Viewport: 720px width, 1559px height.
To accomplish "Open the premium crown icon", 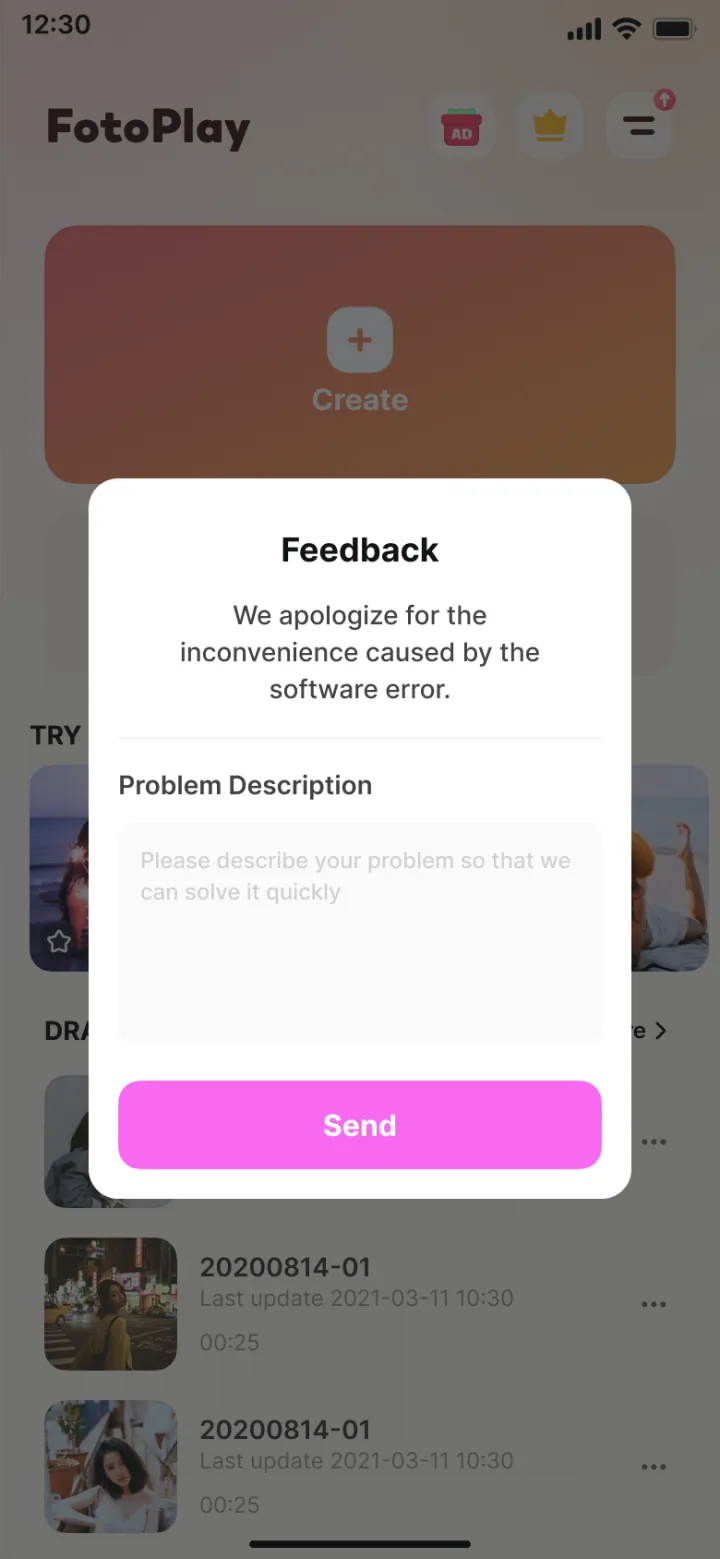I will [x=550, y=126].
